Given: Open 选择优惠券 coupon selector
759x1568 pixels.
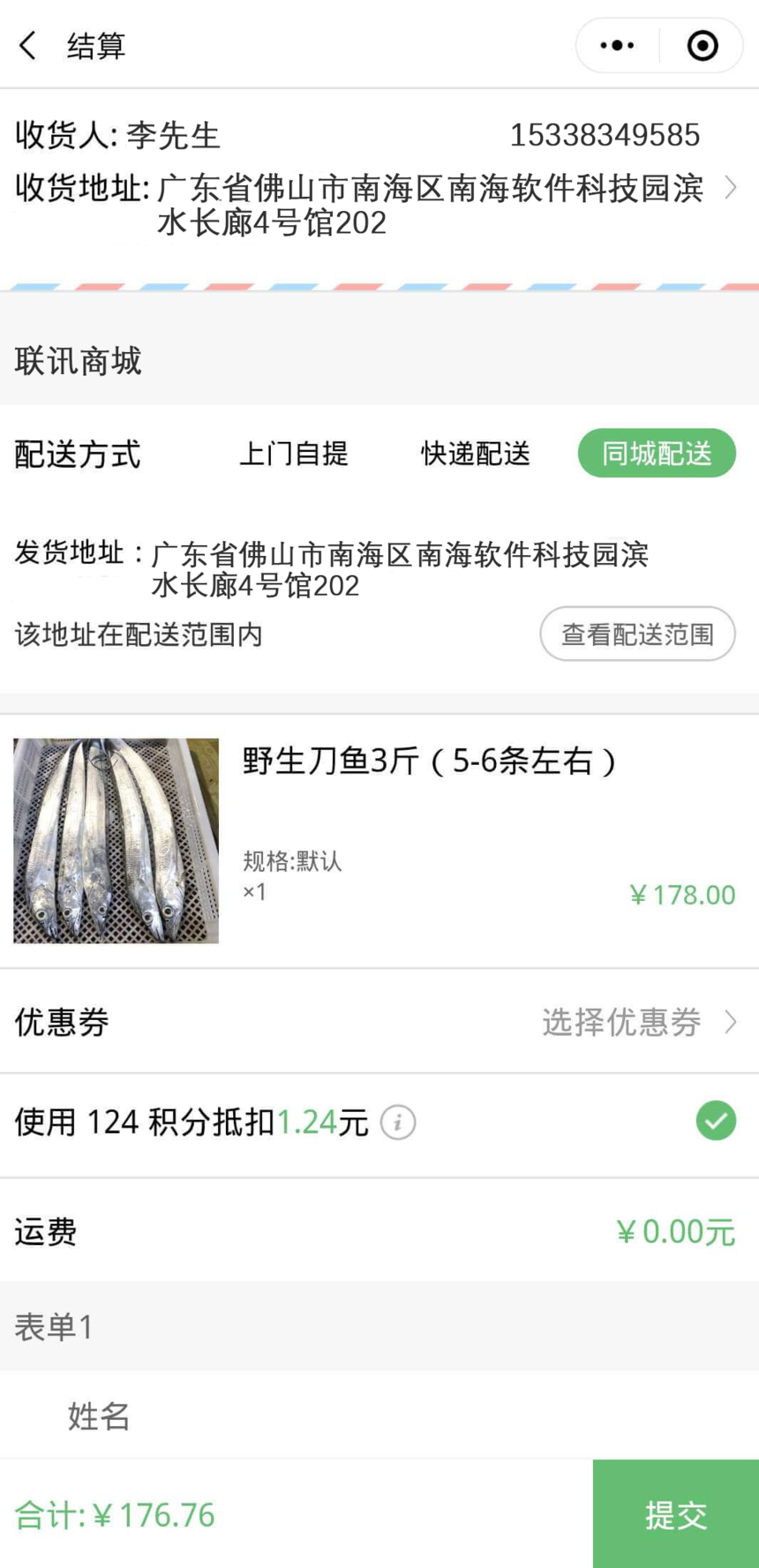Looking at the screenshot, I should pyautogui.click(x=637, y=1022).
